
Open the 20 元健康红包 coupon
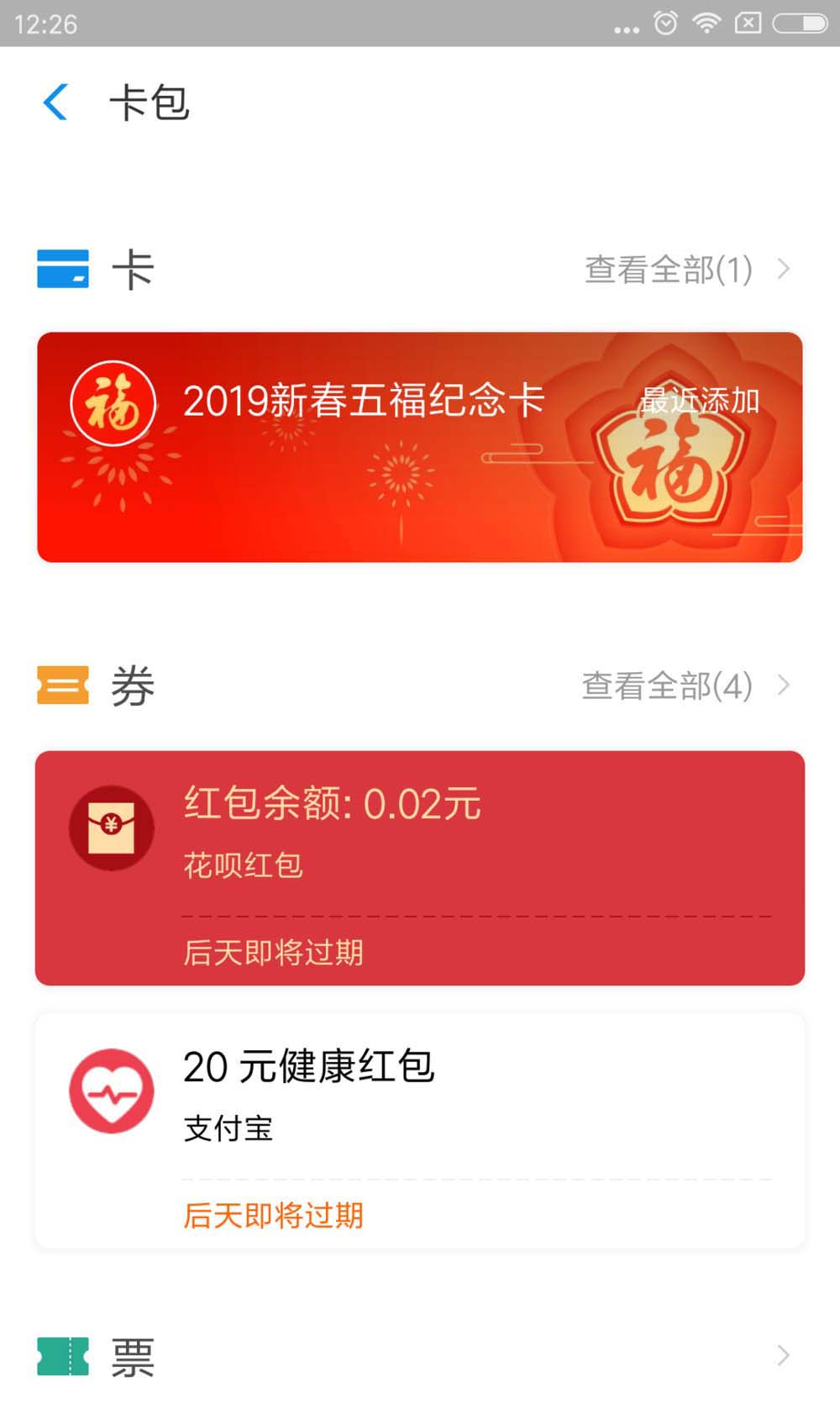[419, 1130]
